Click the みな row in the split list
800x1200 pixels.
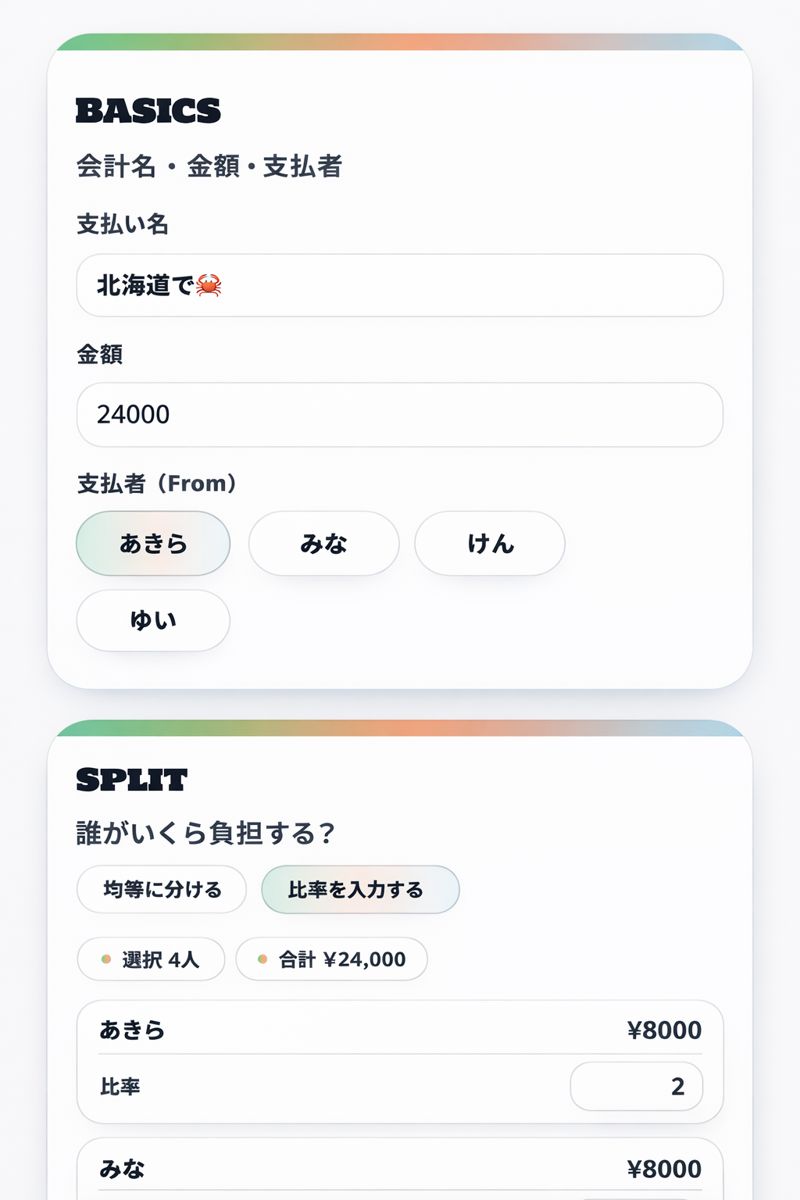point(400,1168)
